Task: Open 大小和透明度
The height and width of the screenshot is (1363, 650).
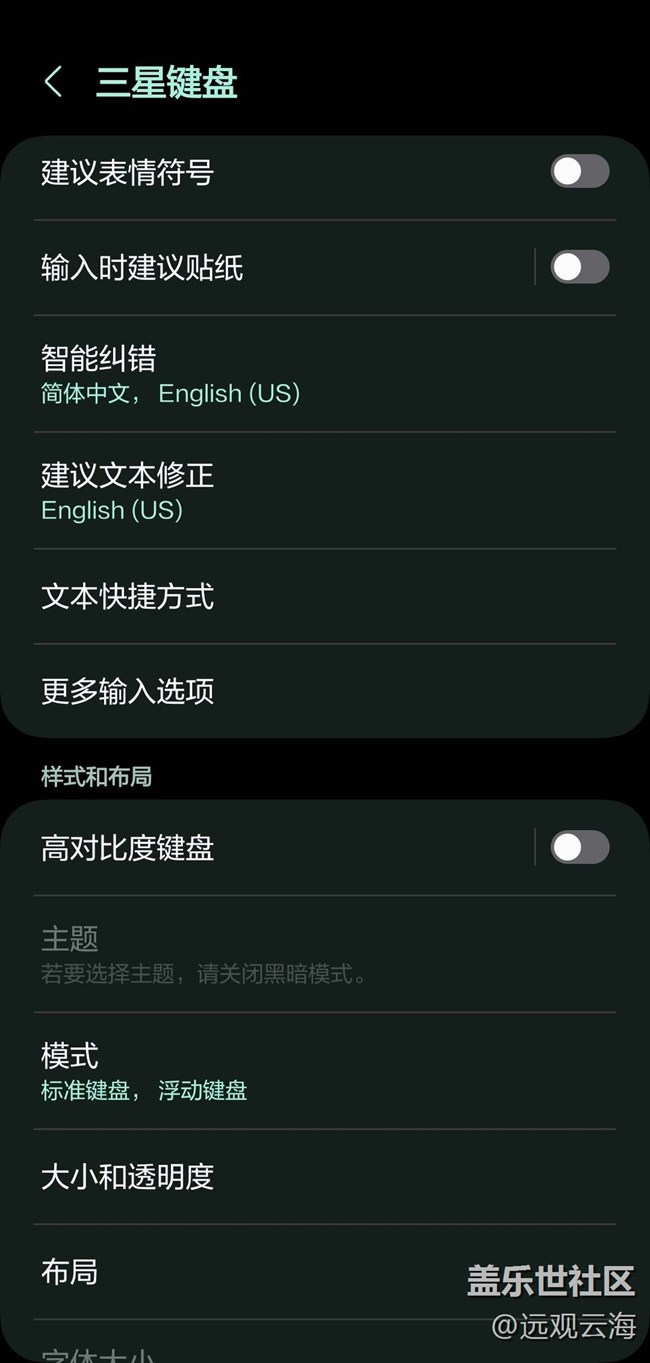Action: [x=325, y=1177]
